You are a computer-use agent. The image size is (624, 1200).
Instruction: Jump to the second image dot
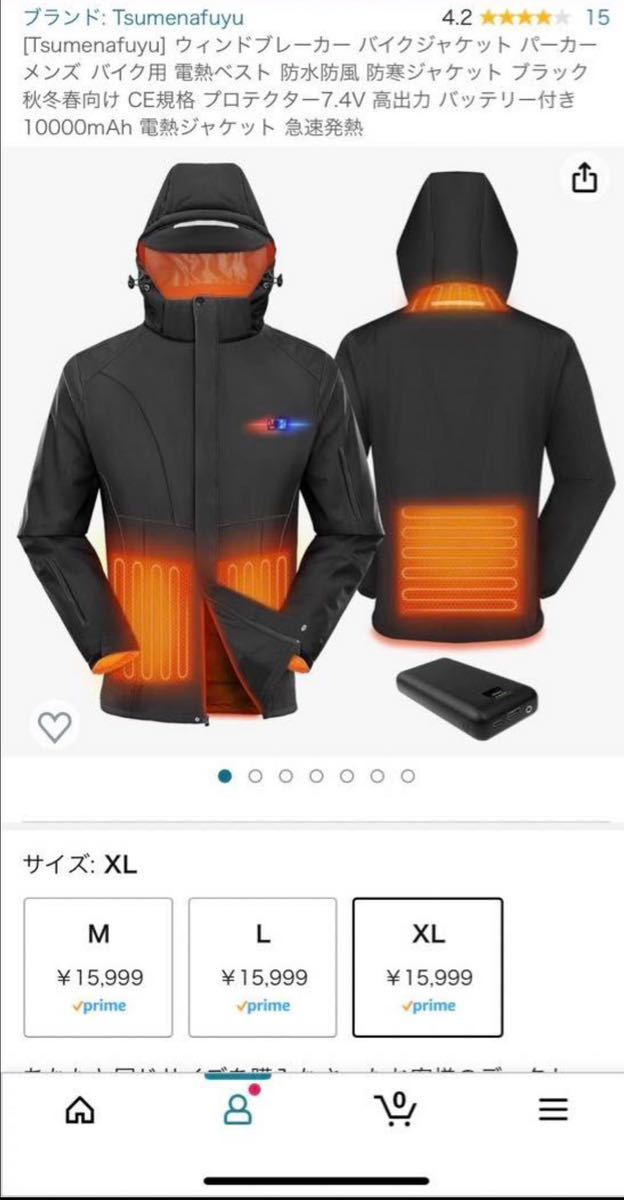coord(255,776)
